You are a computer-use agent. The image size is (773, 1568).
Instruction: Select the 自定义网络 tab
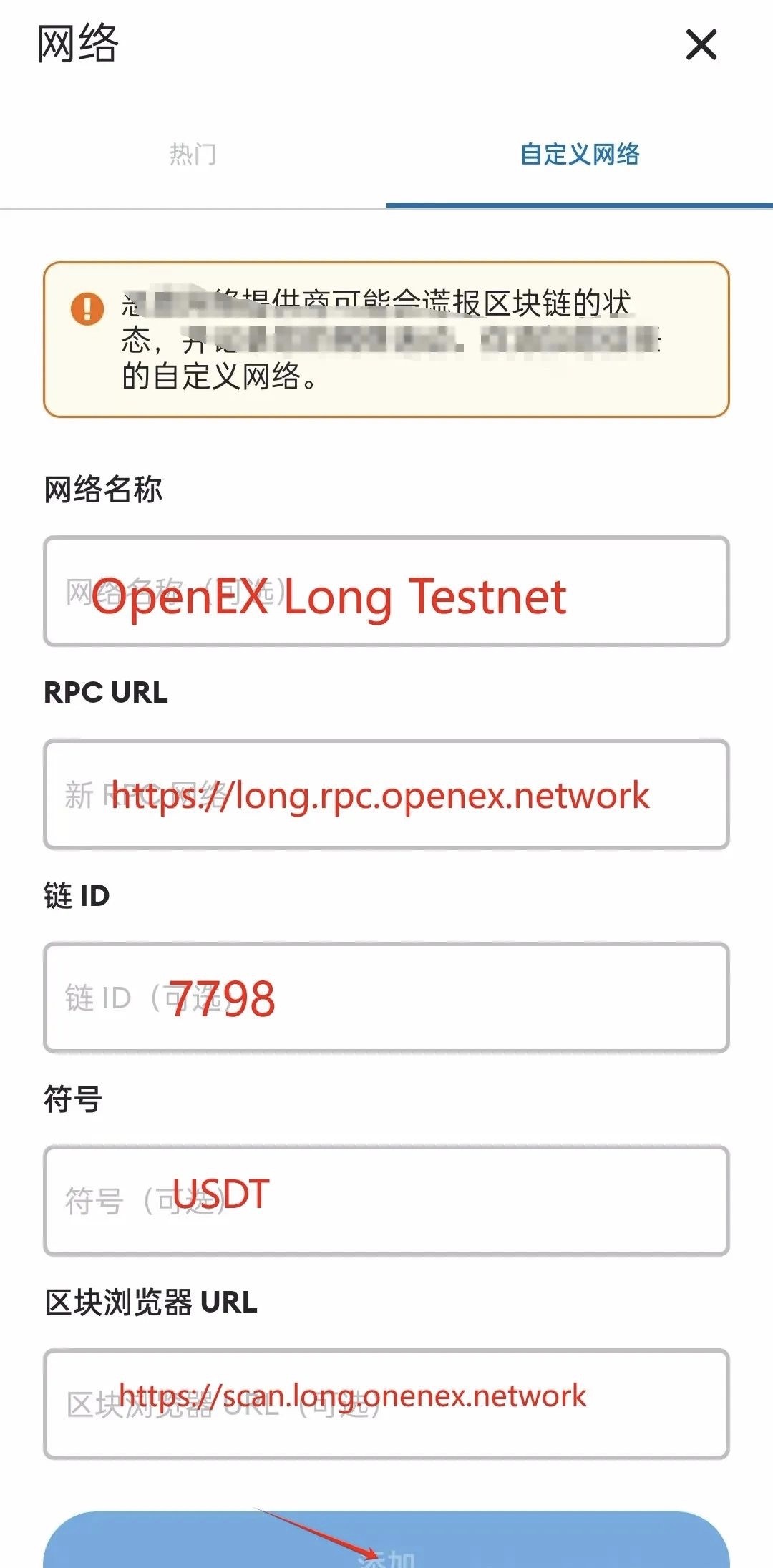click(x=579, y=154)
